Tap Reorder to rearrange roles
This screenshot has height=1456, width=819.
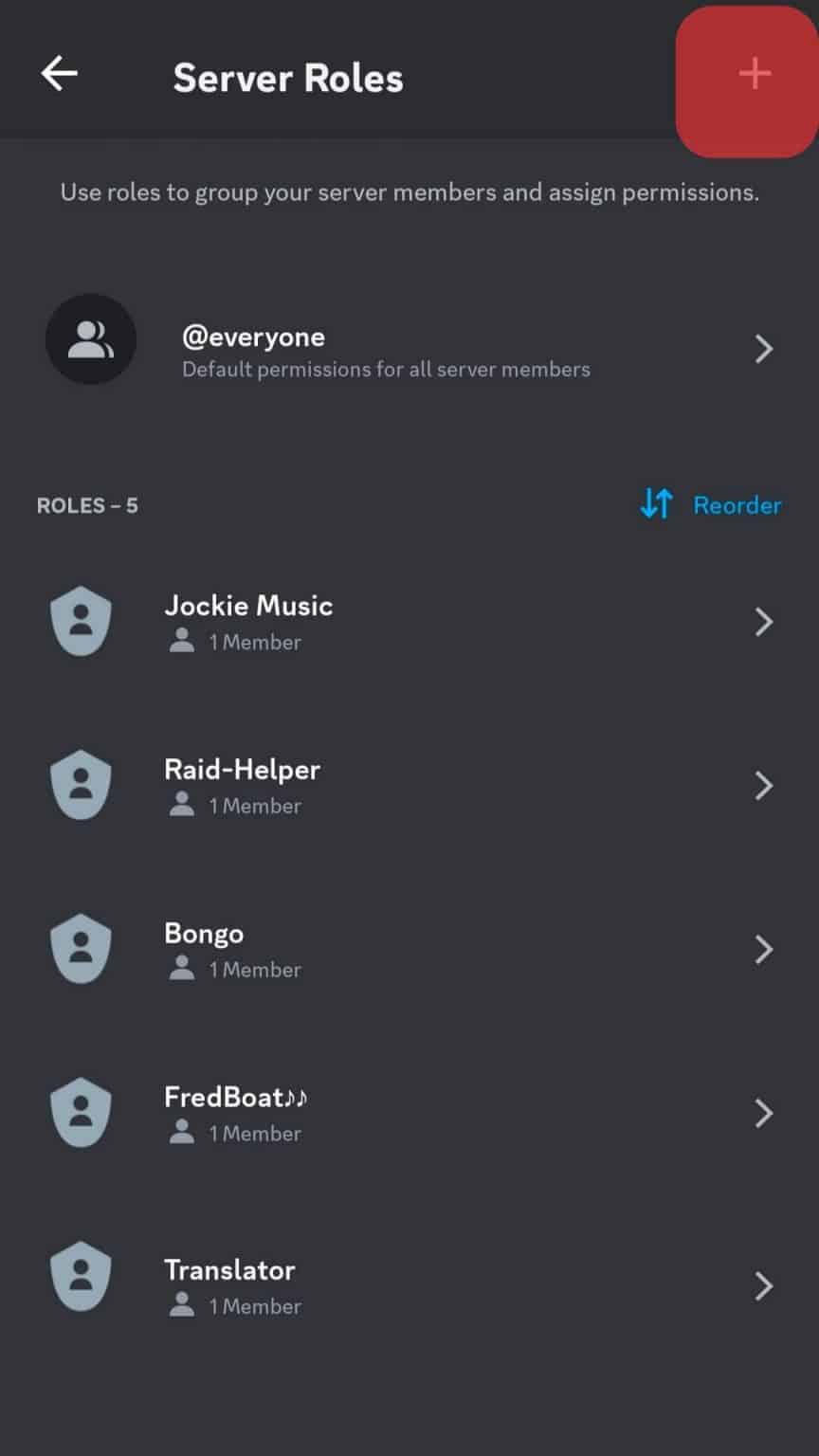coord(737,505)
